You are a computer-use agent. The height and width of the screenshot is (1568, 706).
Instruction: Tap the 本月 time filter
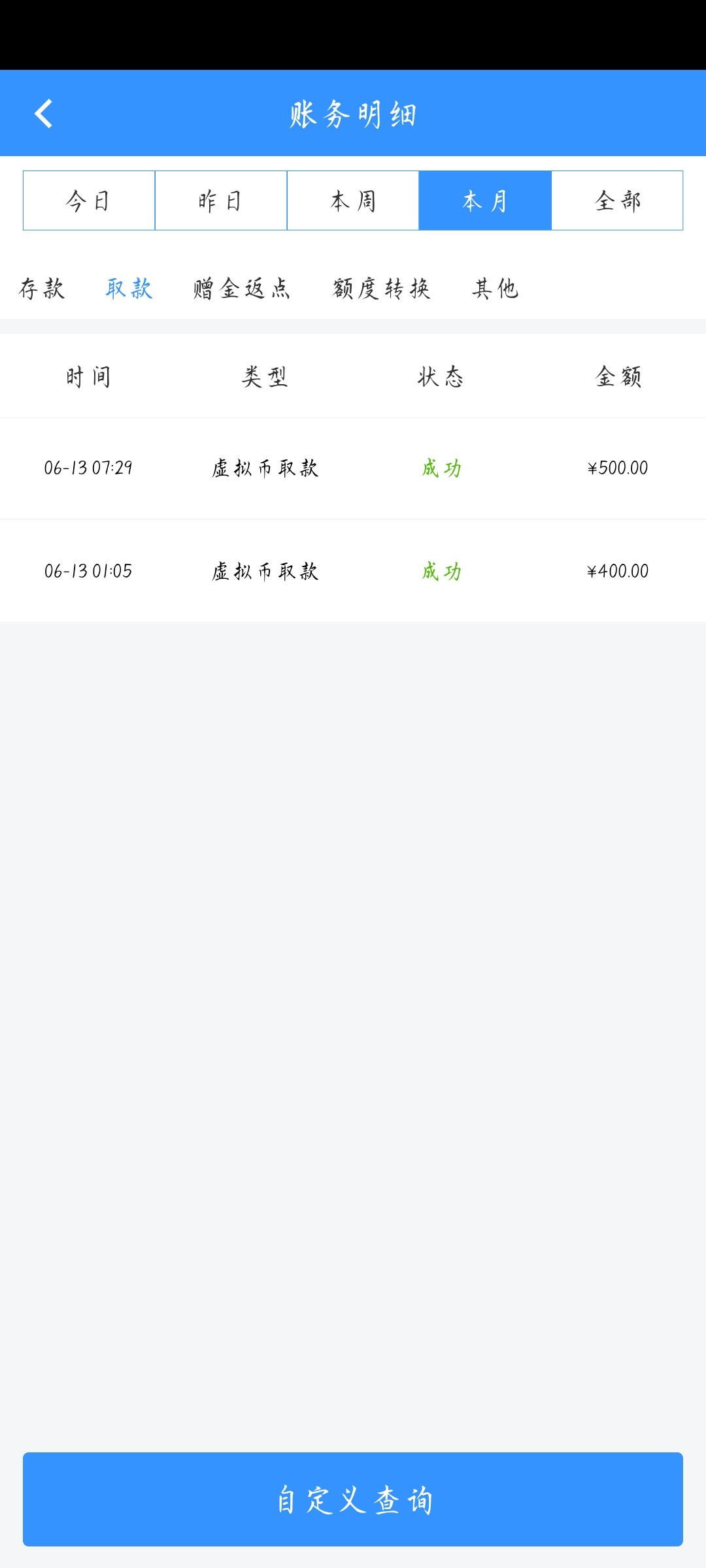point(485,201)
